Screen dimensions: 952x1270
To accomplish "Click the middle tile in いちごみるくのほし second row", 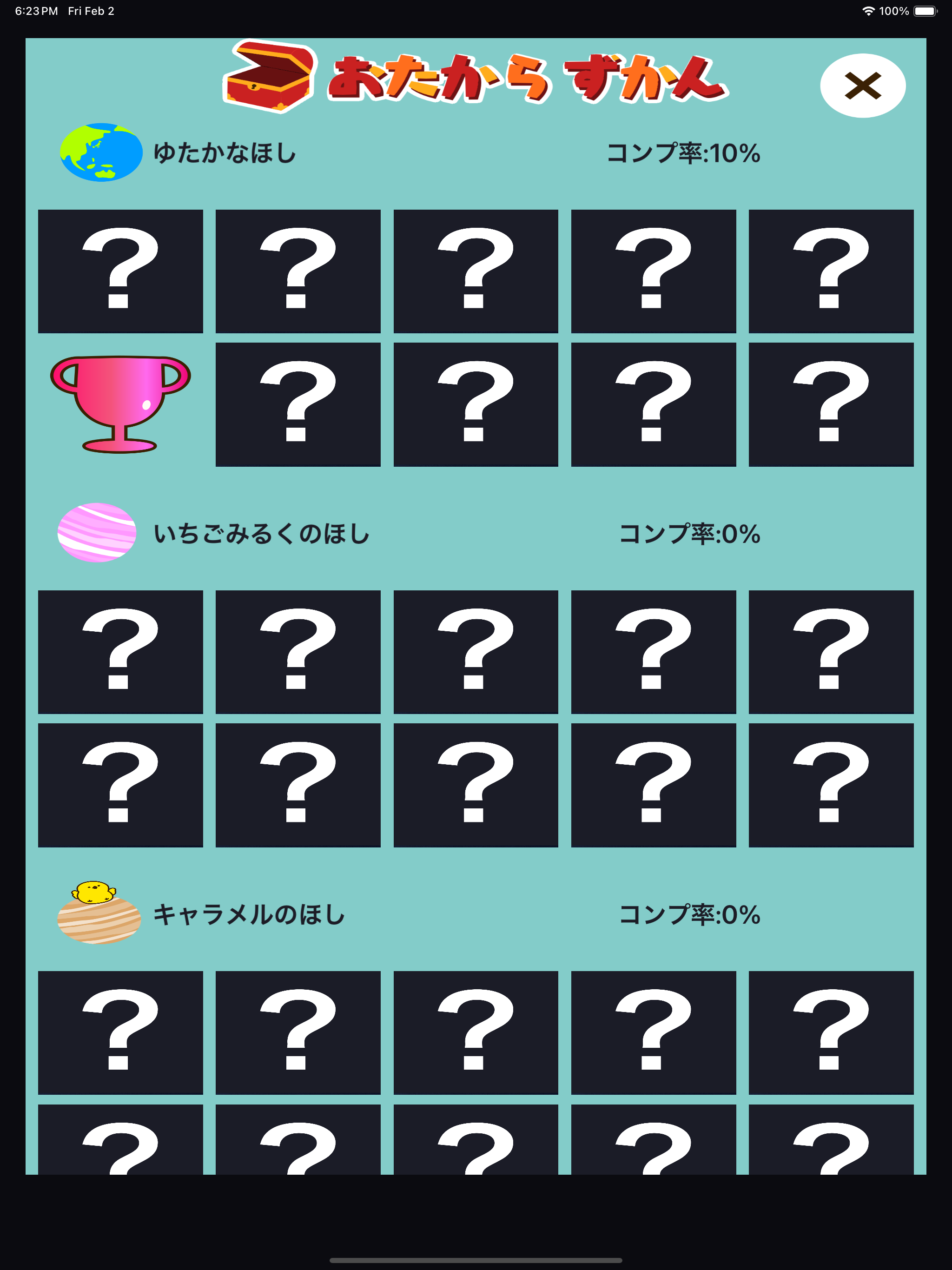I will click(476, 786).
